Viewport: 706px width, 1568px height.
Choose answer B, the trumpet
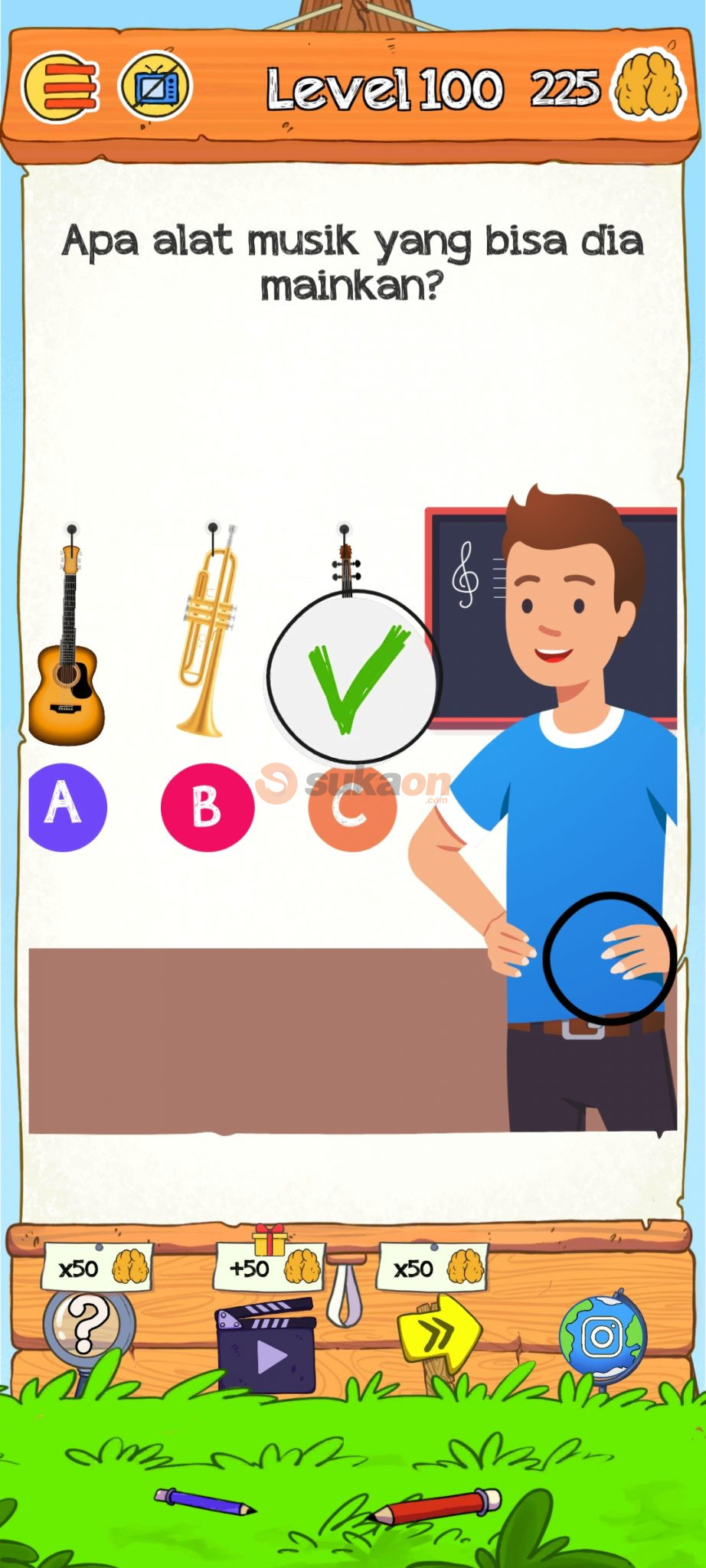(x=208, y=807)
